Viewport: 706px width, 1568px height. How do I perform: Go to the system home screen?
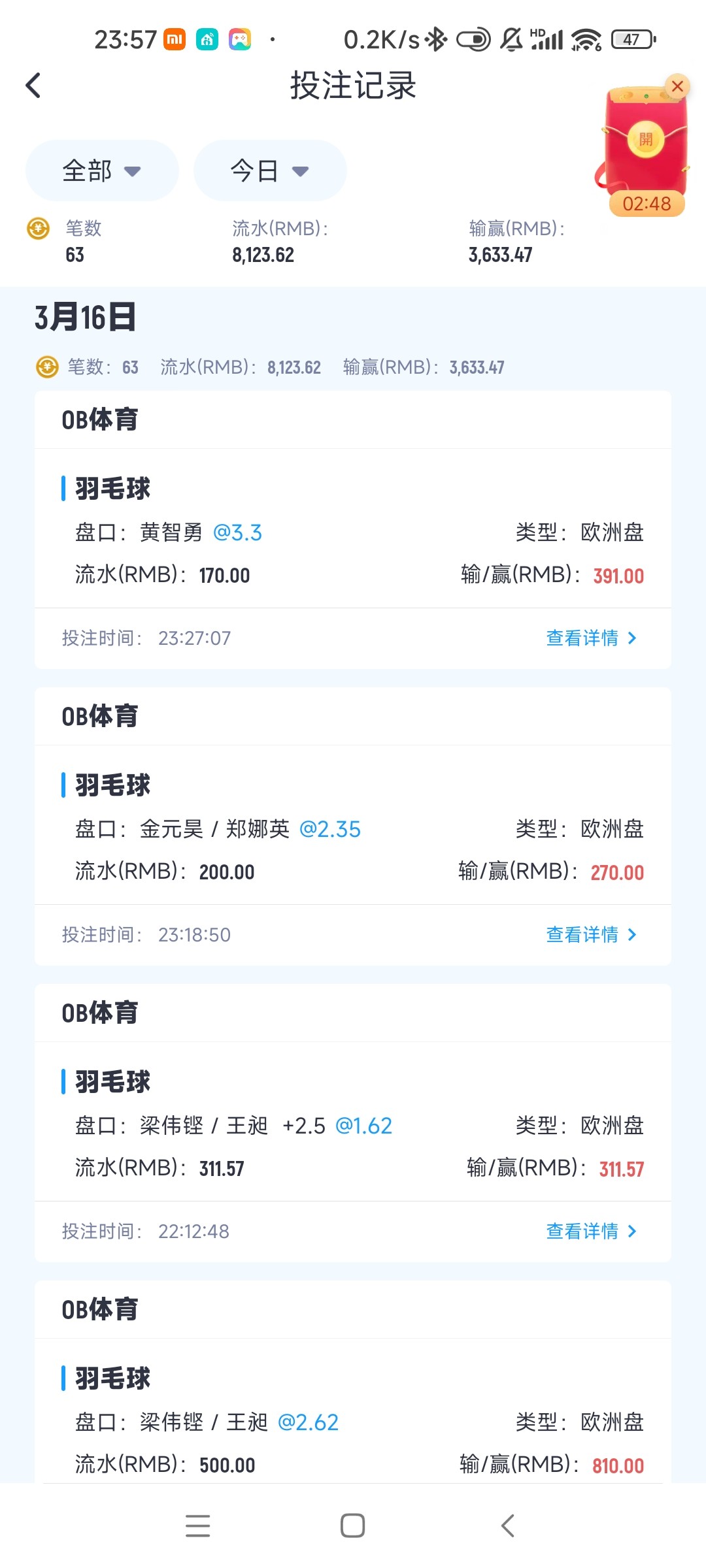(x=353, y=1526)
